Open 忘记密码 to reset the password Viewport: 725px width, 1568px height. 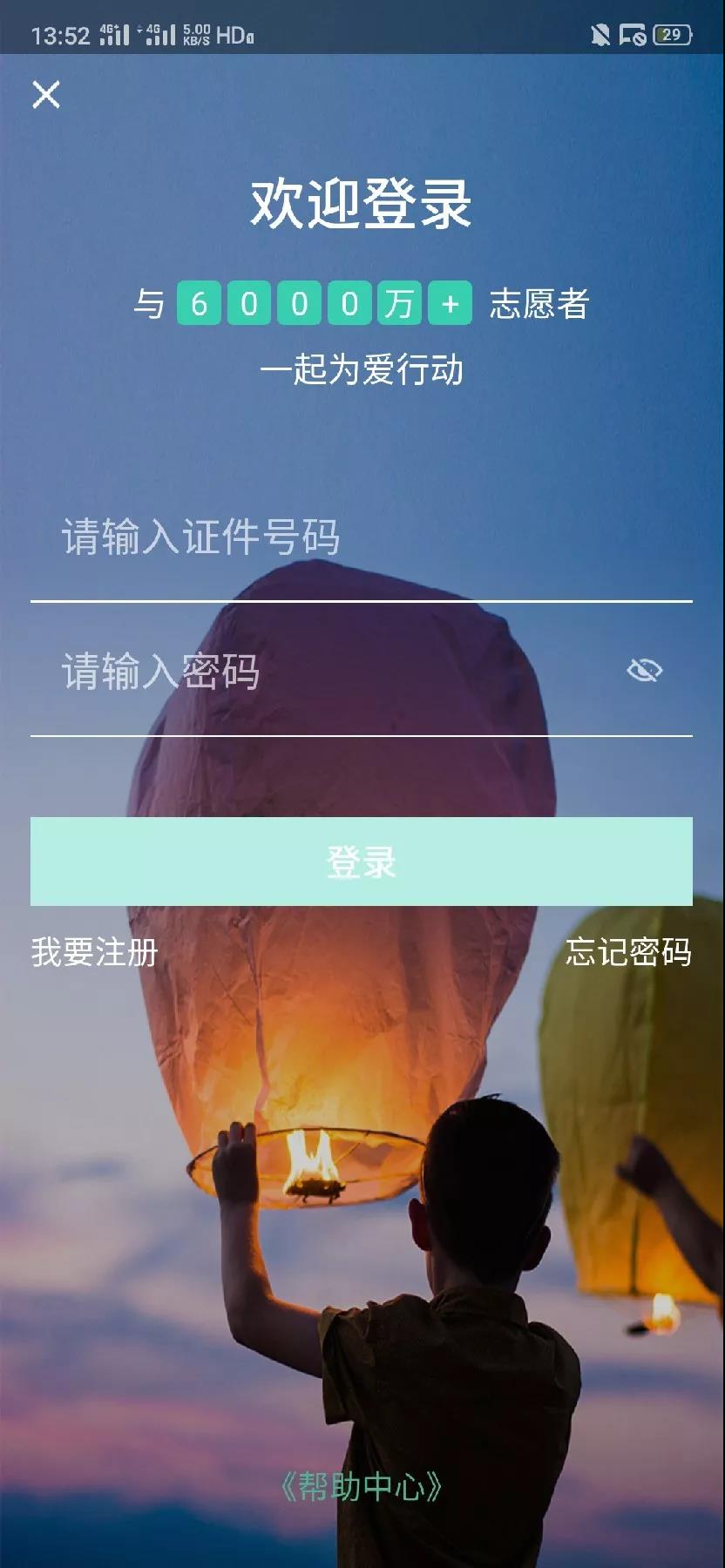[x=628, y=952]
